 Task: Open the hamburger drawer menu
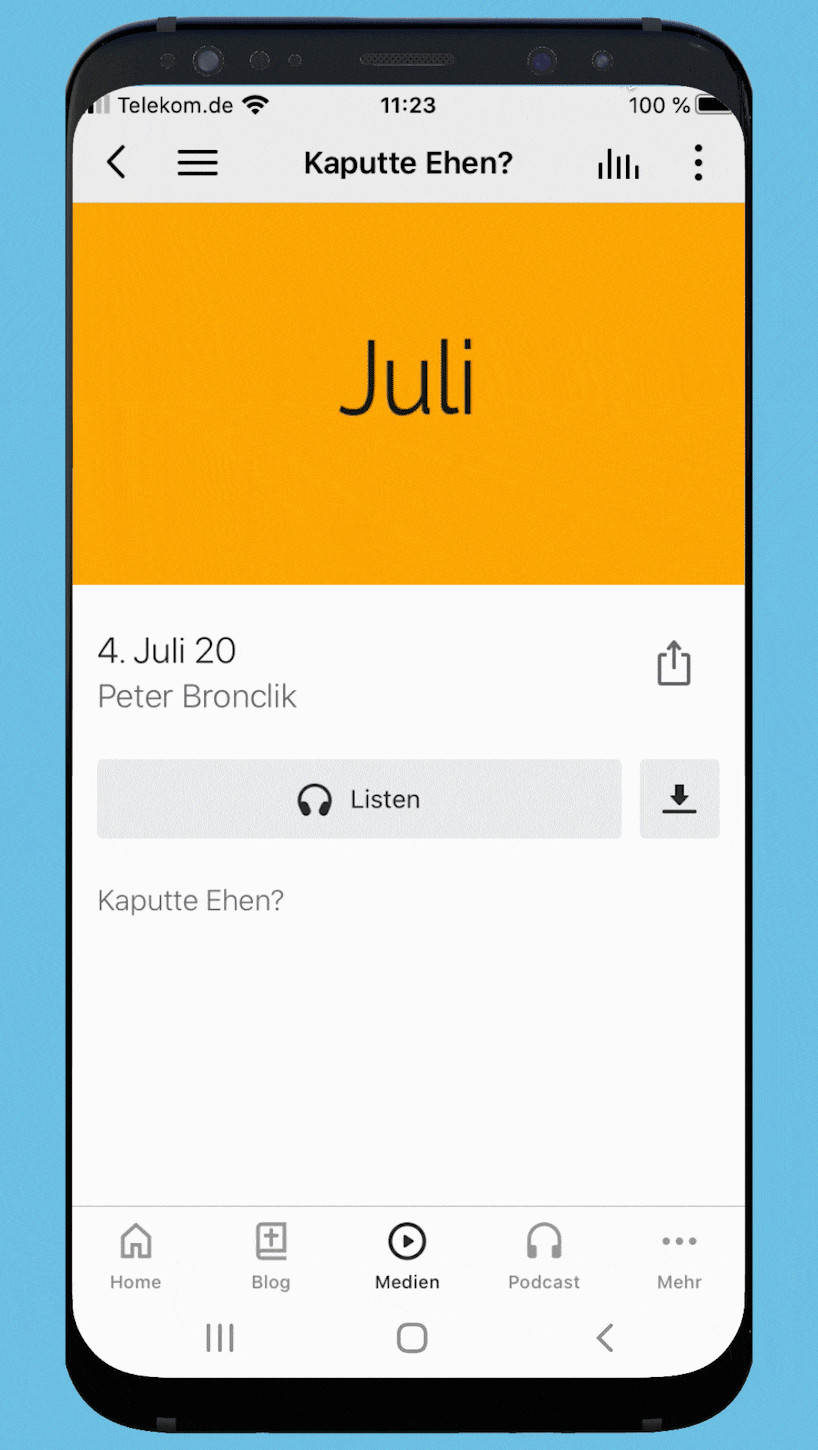pos(198,163)
